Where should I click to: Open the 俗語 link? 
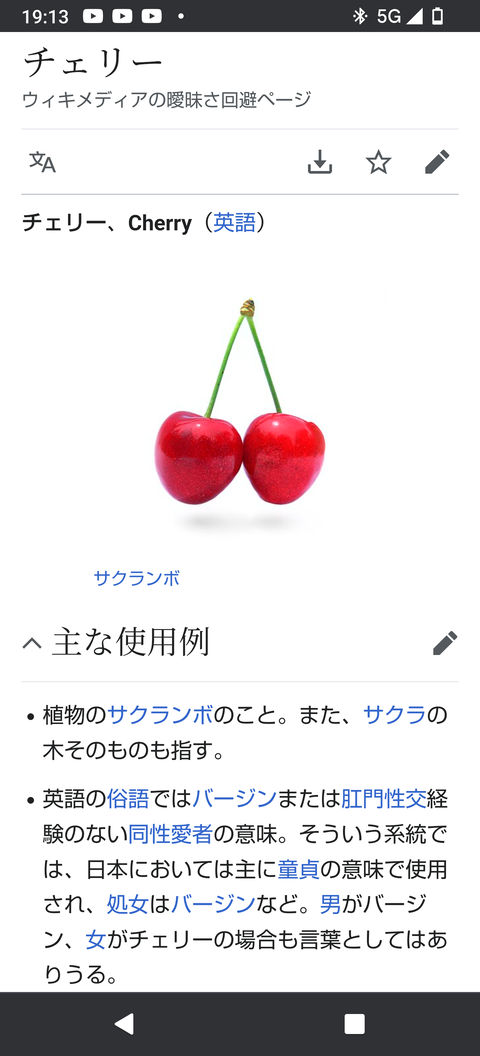(x=128, y=799)
